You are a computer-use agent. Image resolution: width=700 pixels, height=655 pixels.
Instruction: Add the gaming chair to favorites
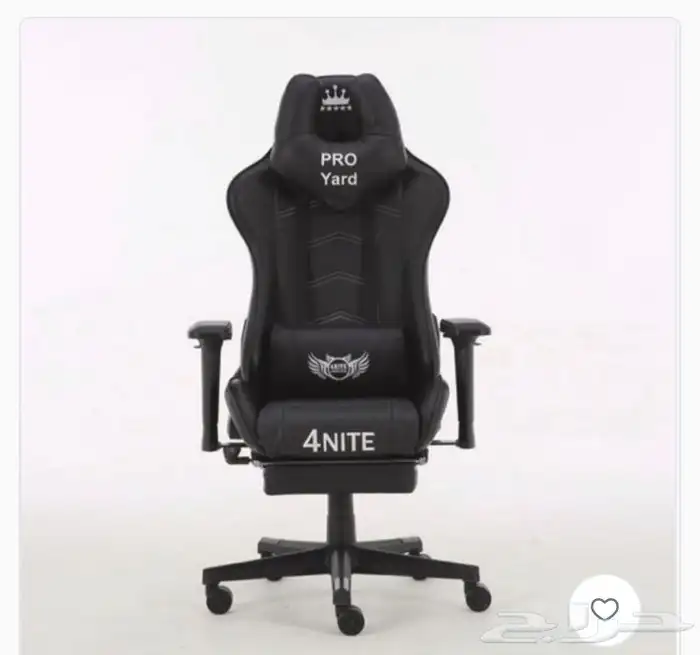tap(600, 609)
